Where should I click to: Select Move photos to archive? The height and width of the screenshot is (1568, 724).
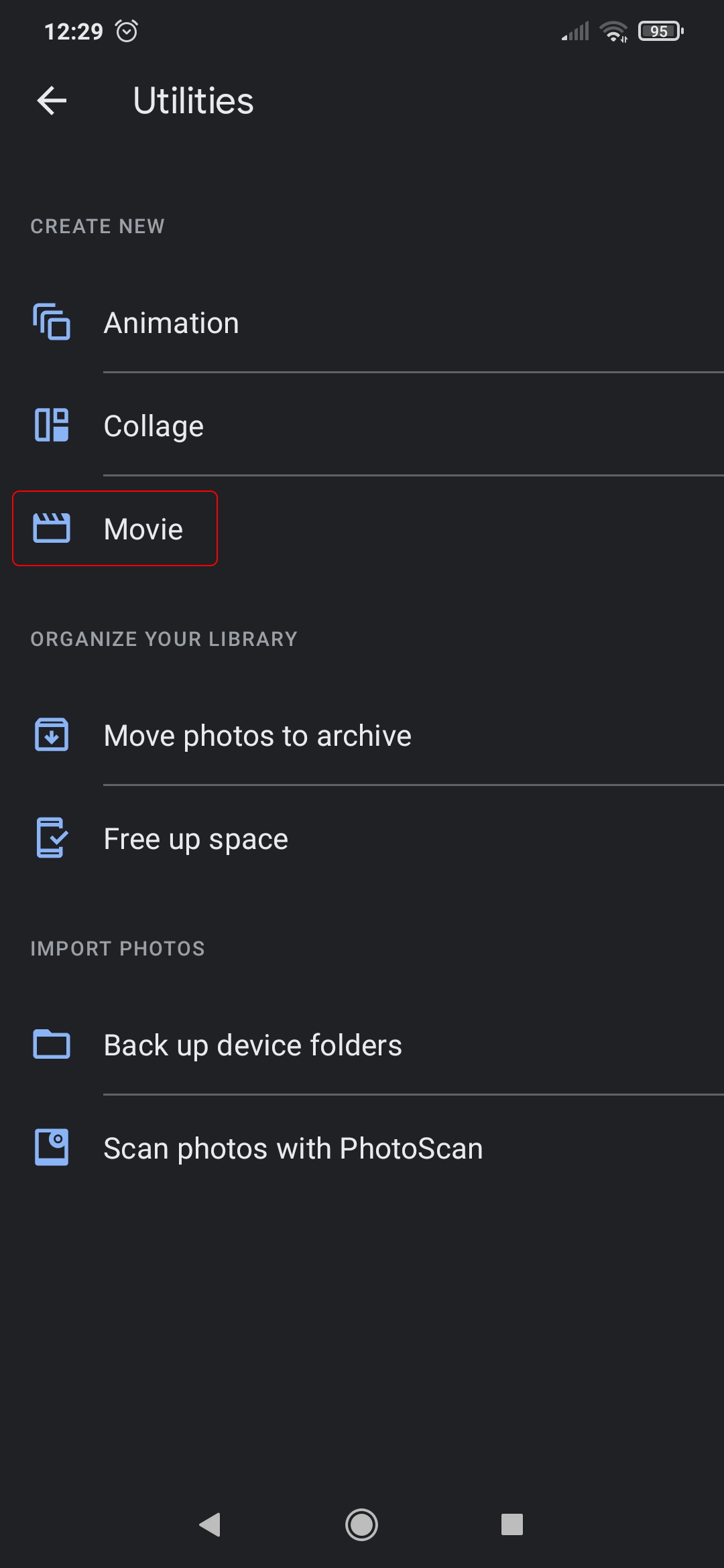click(362, 735)
